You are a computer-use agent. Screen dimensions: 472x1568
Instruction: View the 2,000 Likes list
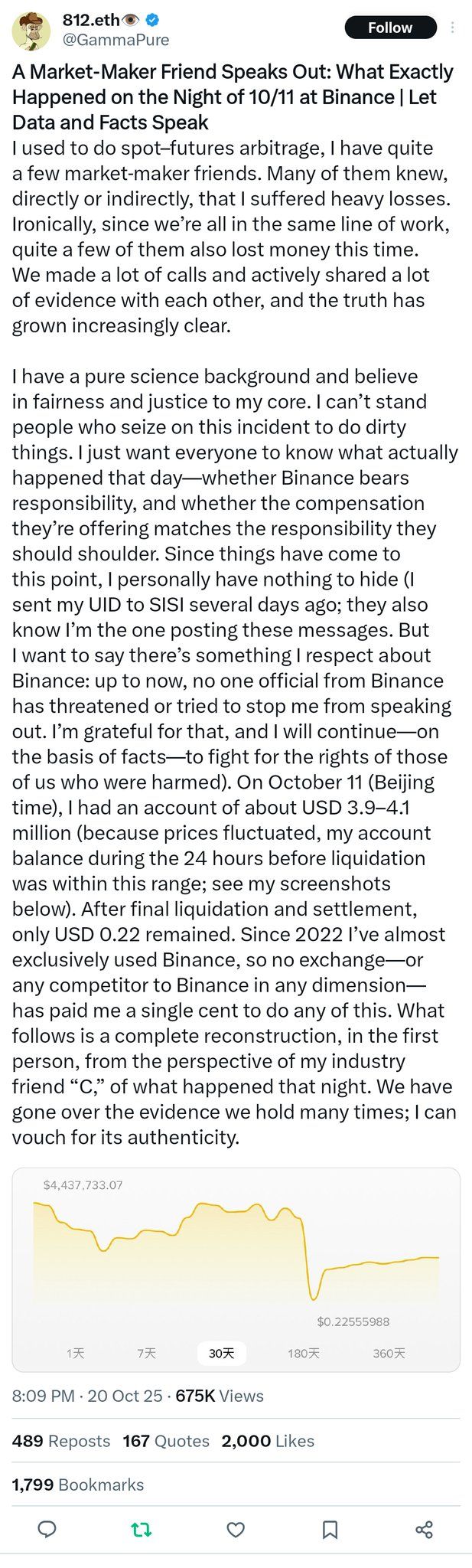268,1441
